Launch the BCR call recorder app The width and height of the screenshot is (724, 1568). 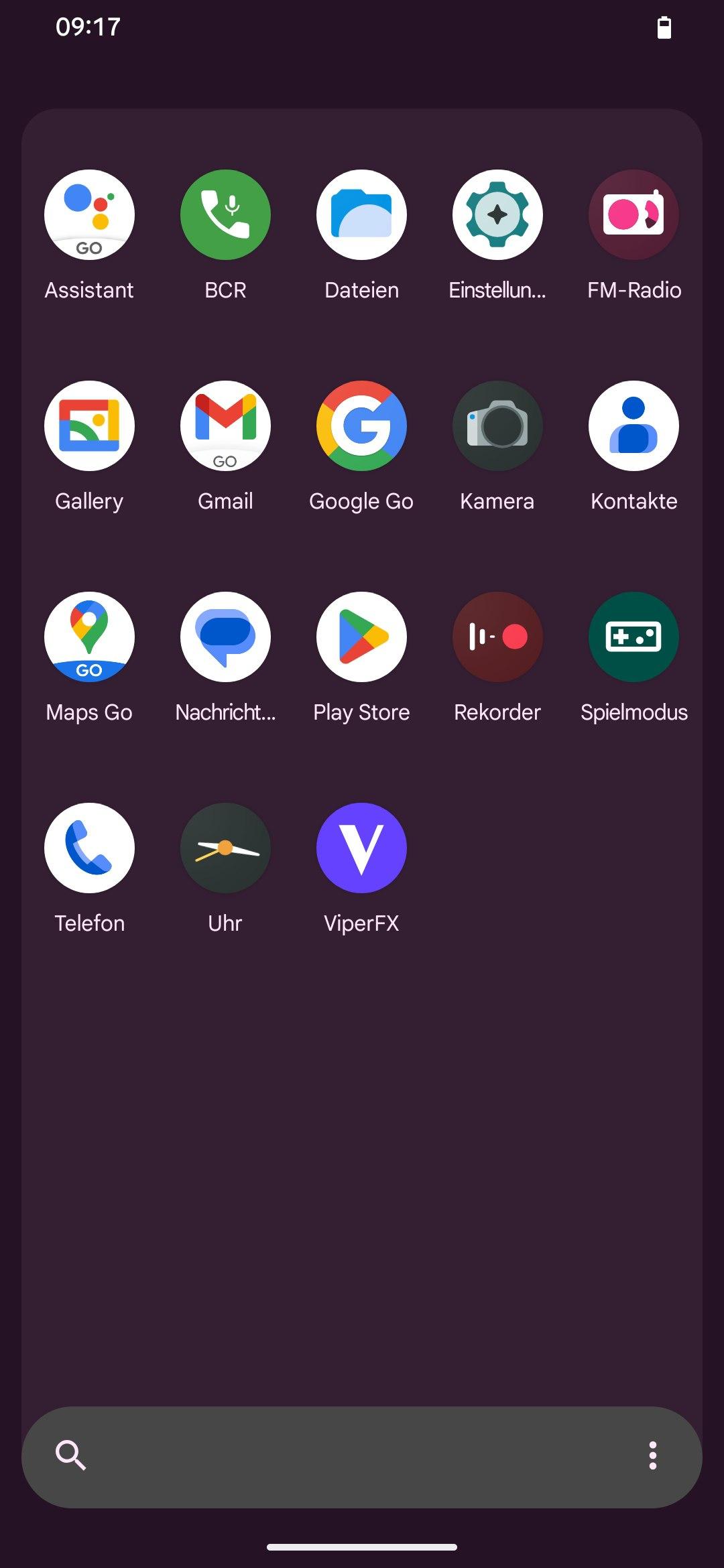[225, 214]
